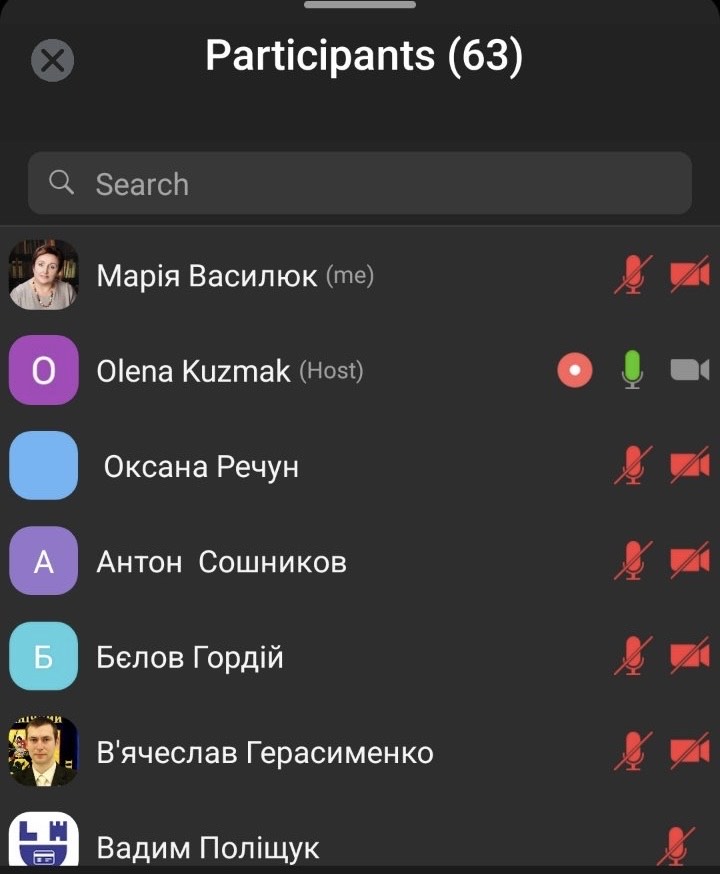Select host Olena Kuzmak in the list
The width and height of the screenshot is (720, 874).
(229, 372)
